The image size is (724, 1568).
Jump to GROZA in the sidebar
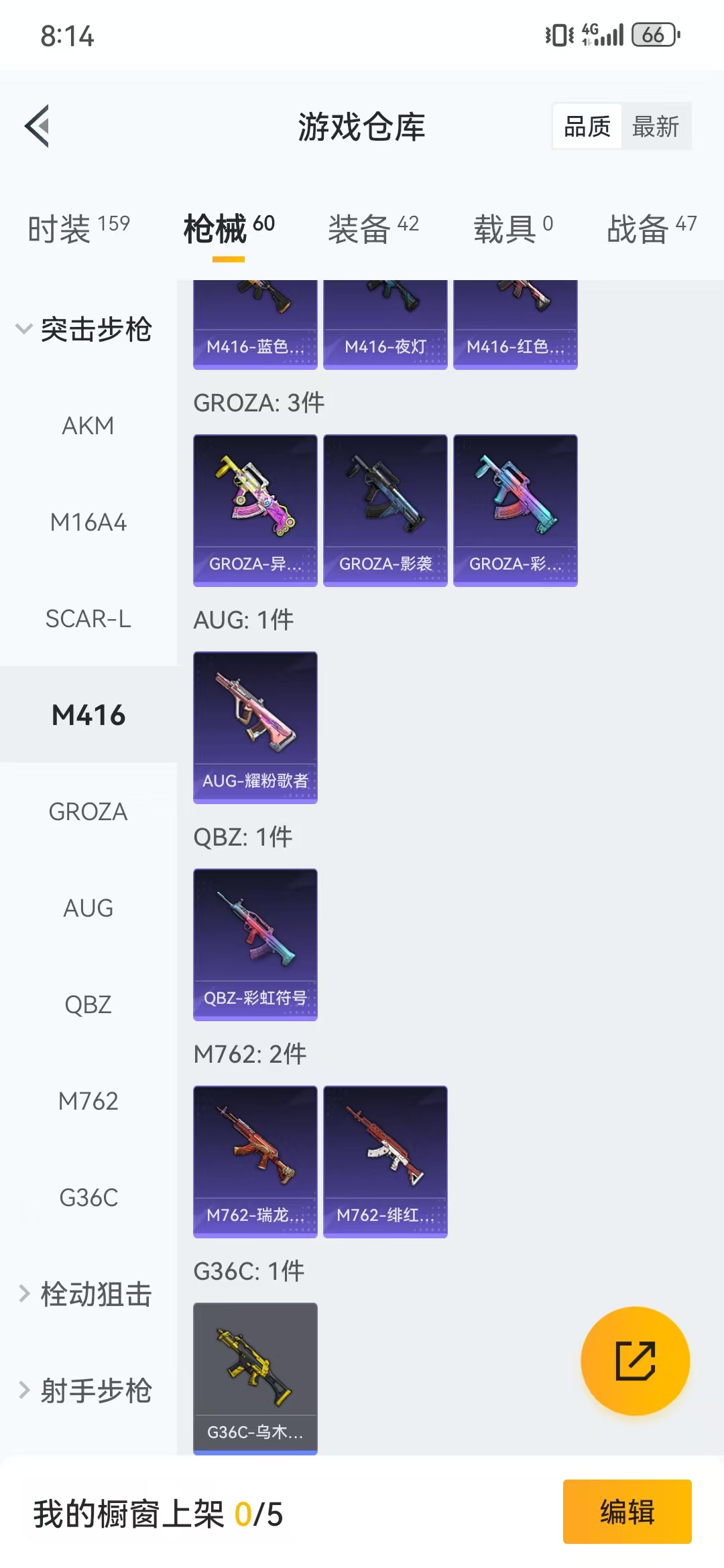[x=88, y=812]
